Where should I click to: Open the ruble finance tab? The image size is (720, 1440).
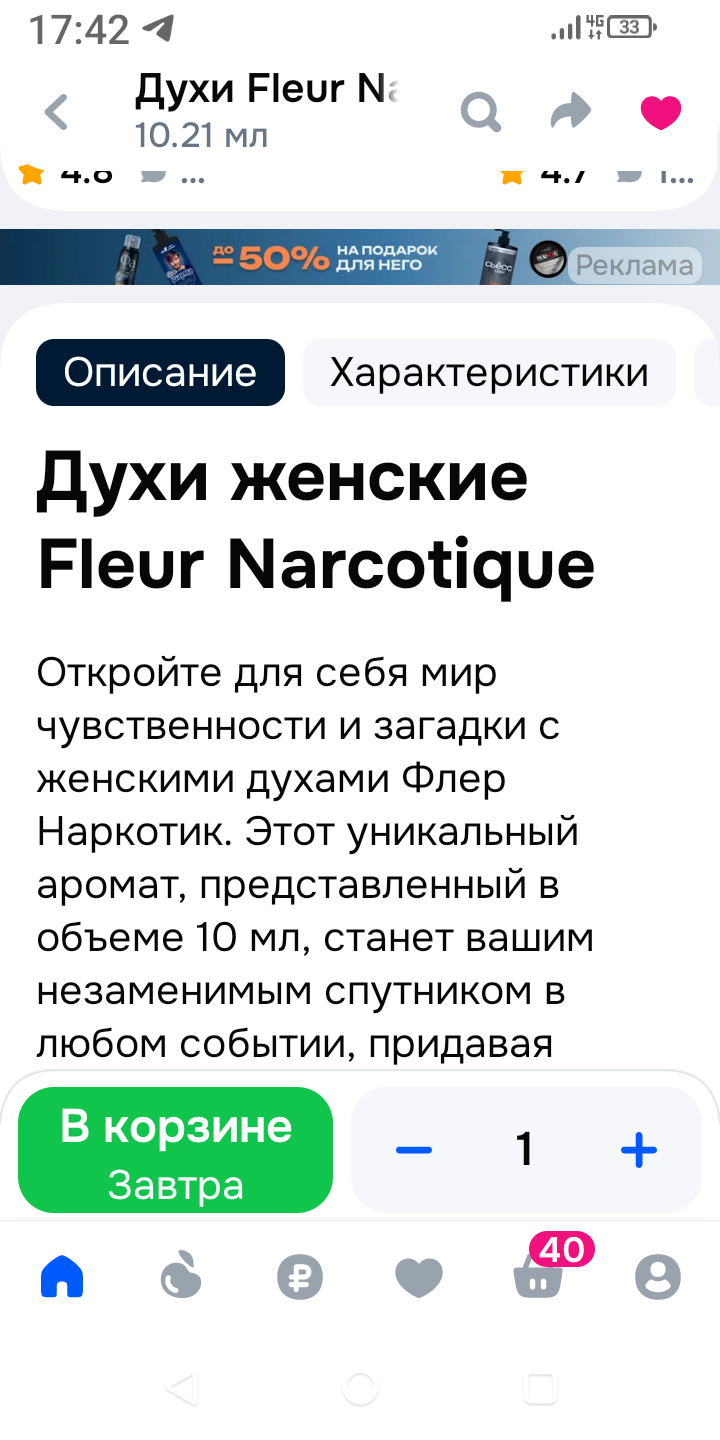click(300, 1277)
